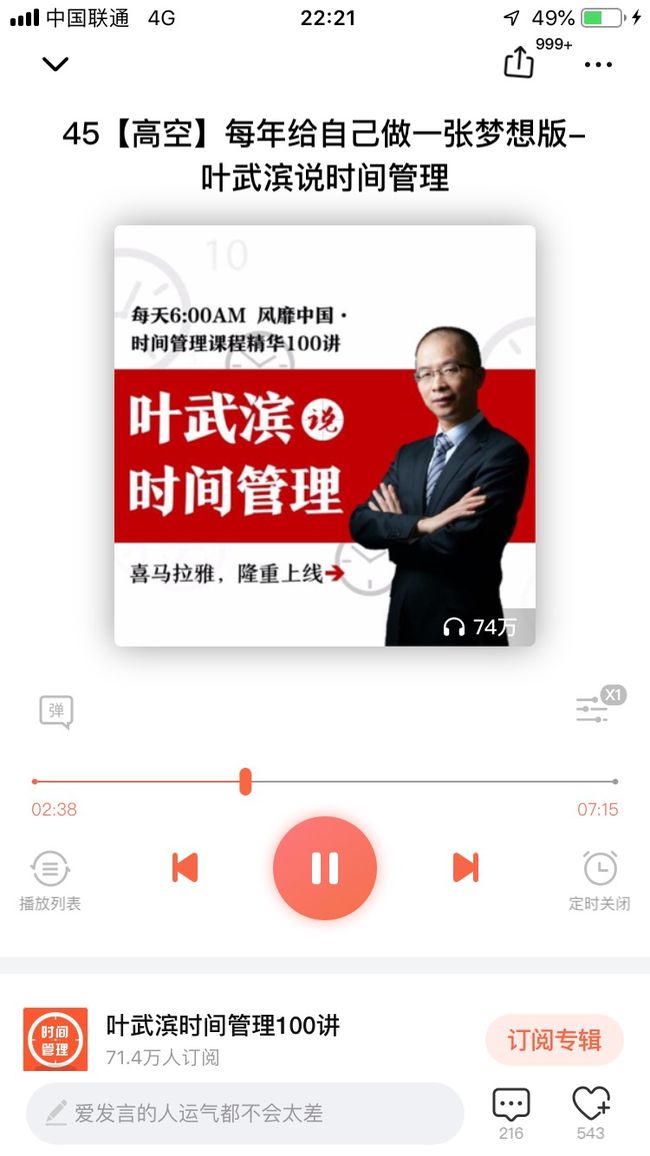
Task: Collapse the player with the down chevron
Action: (x=55, y=64)
